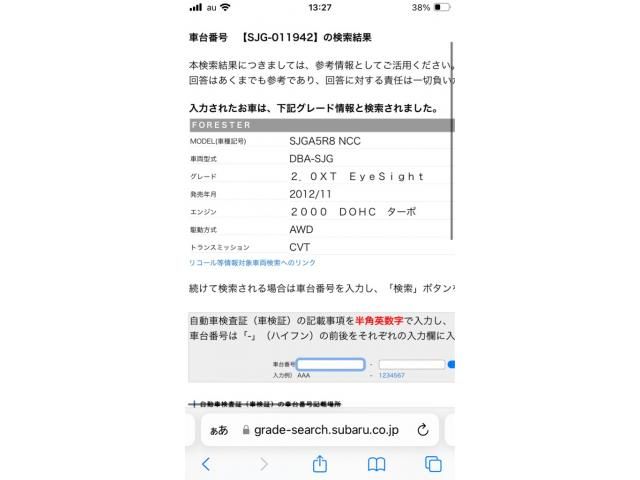The width and height of the screenshot is (640, 480).
Task: Open the recall information vehicle search link
Action: pos(252,262)
